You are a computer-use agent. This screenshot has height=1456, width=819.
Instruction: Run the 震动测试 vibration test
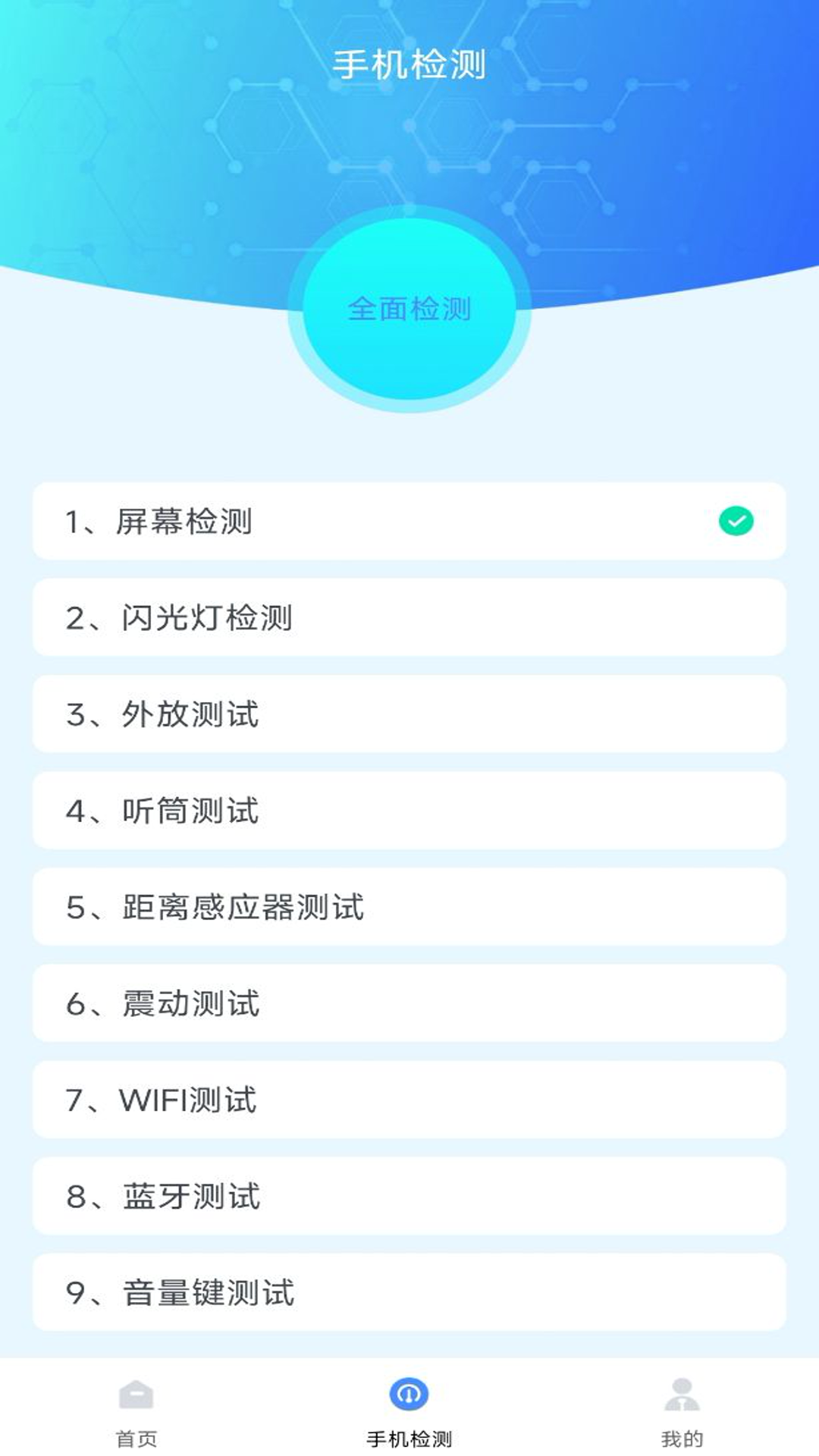[409, 1003]
